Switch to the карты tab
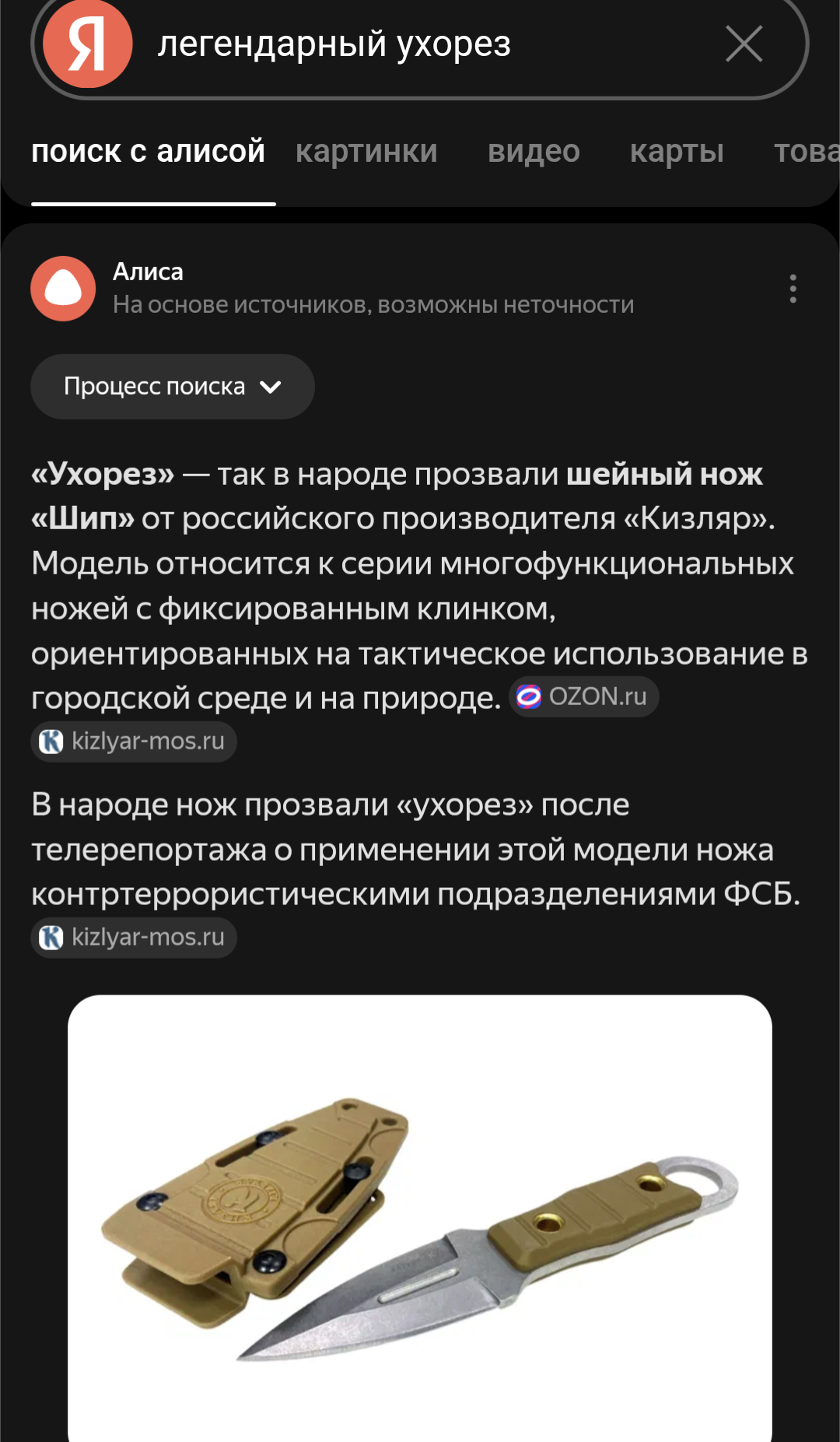This screenshot has height=1442, width=840. point(677,152)
